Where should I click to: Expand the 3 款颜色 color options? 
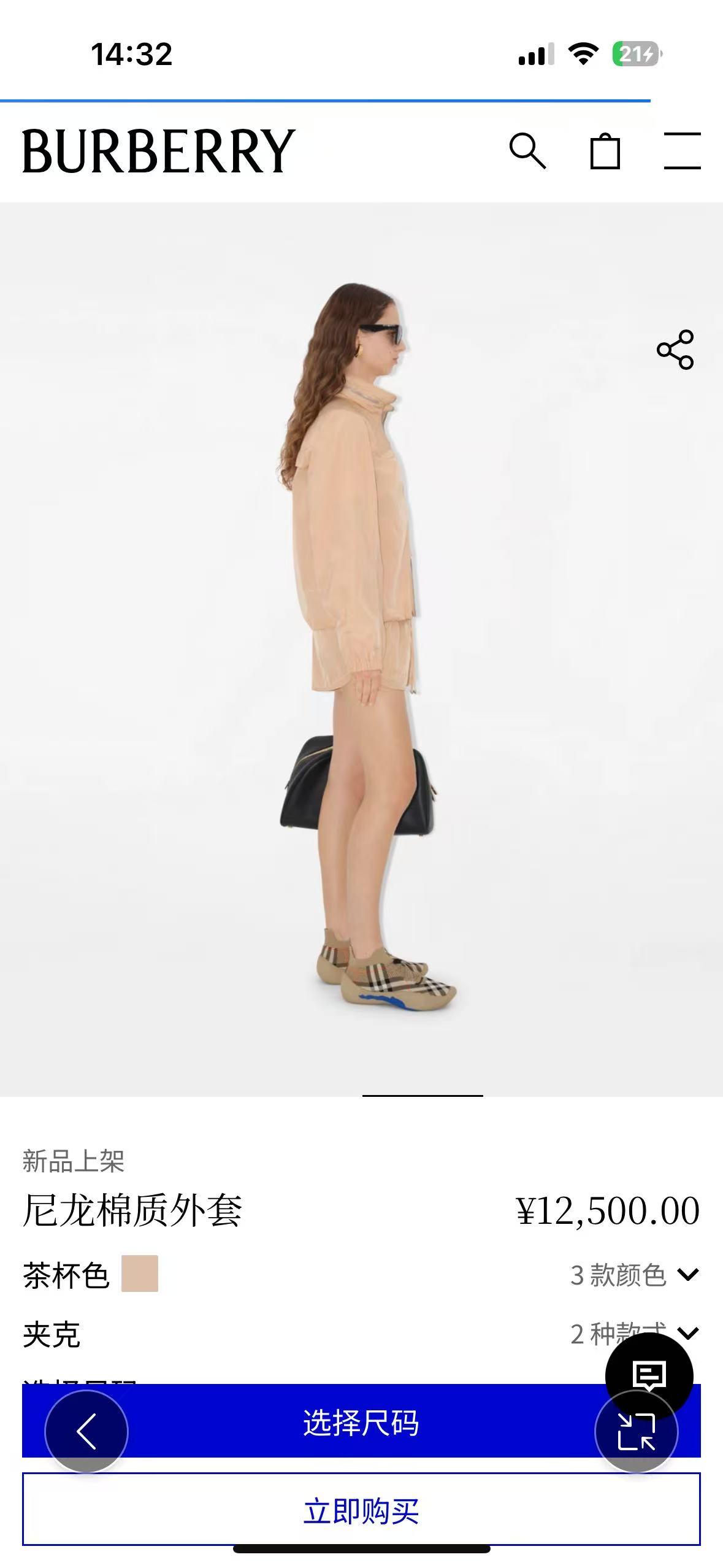634,1275
